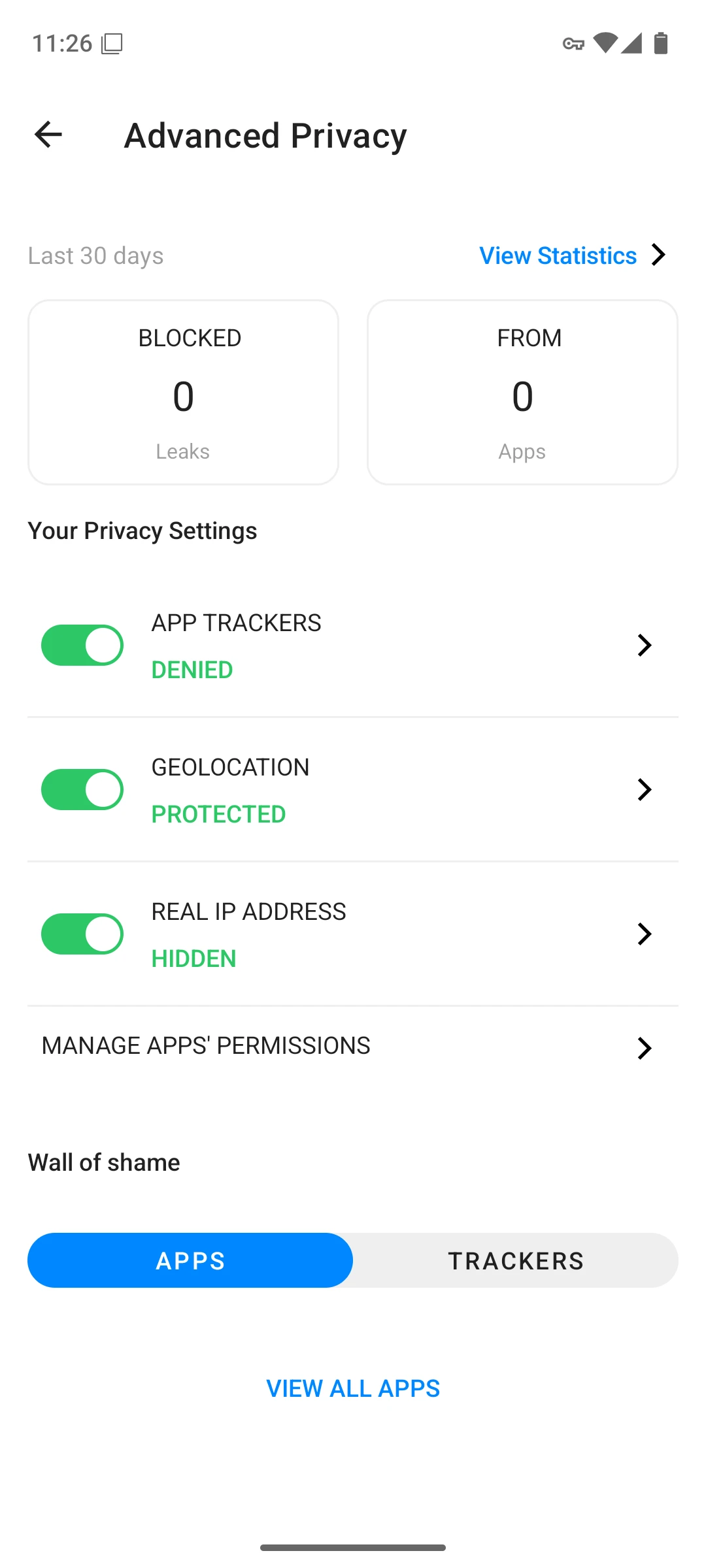The height and width of the screenshot is (1568, 706).
Task: Open App Trackers details chevron
Action: (x=645, y=645)
